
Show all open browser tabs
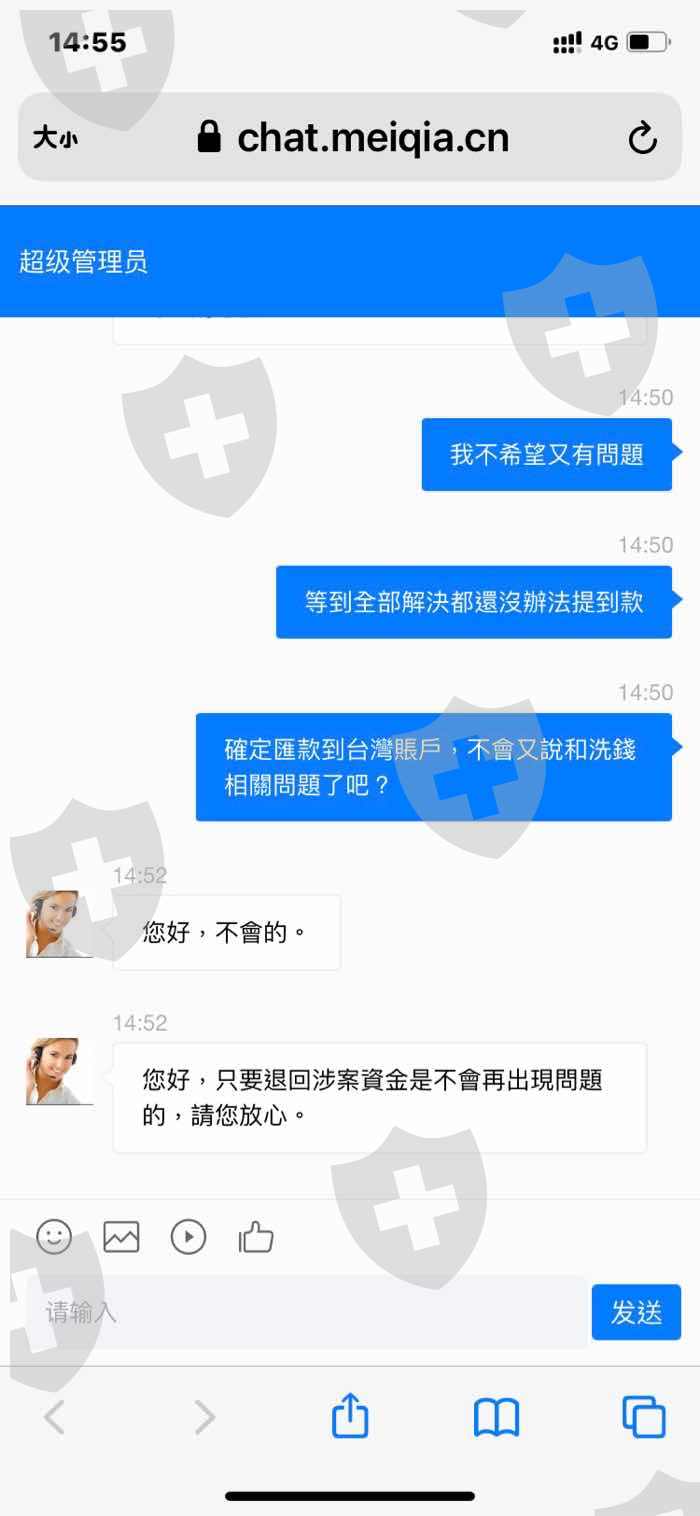644,1417
